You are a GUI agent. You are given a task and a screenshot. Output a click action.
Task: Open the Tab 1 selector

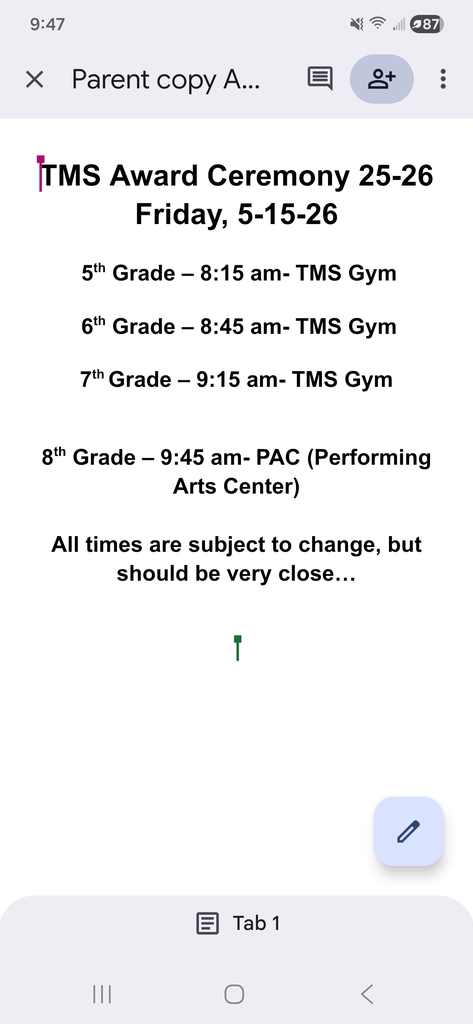[x=238, y=923]
